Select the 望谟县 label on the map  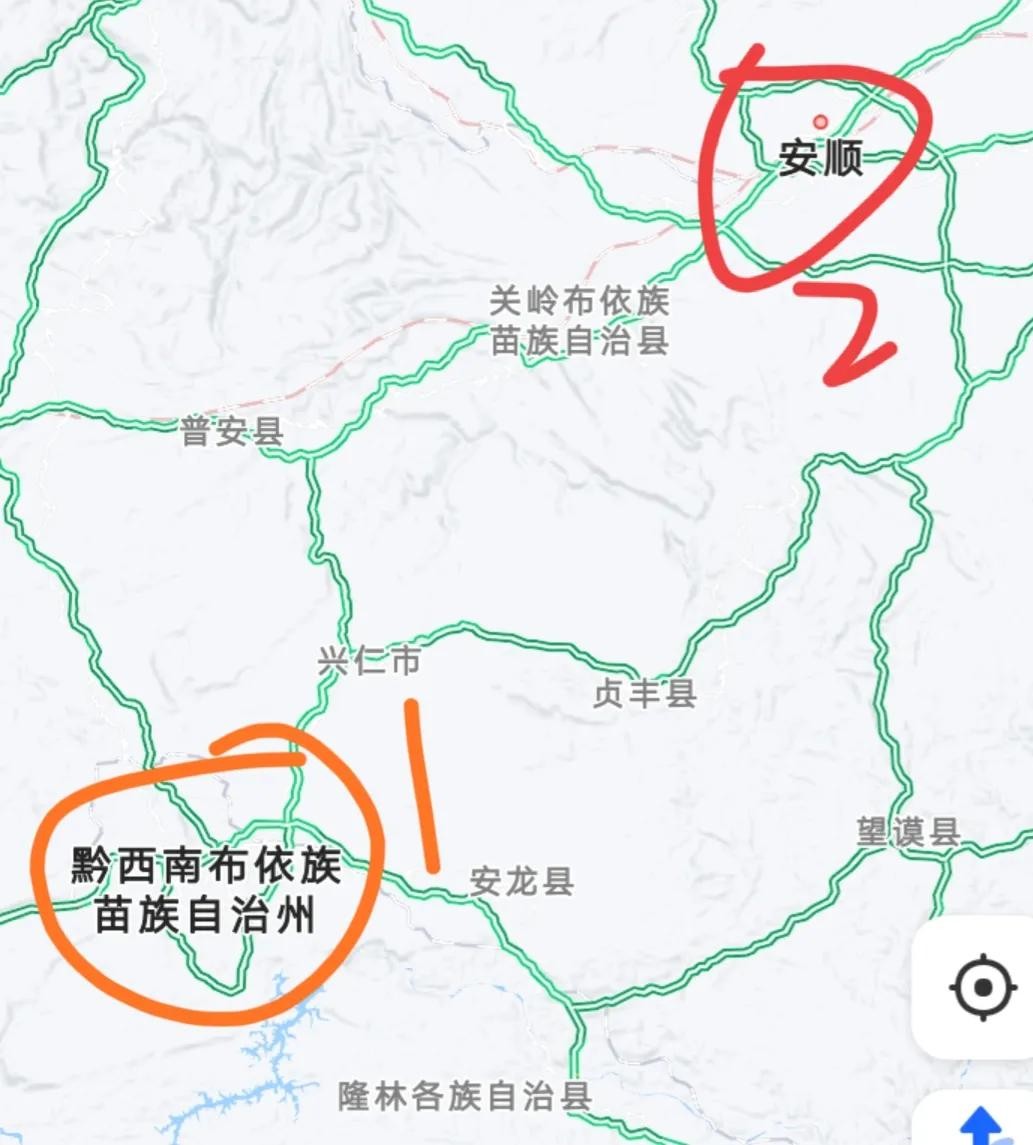coord(908,832)
